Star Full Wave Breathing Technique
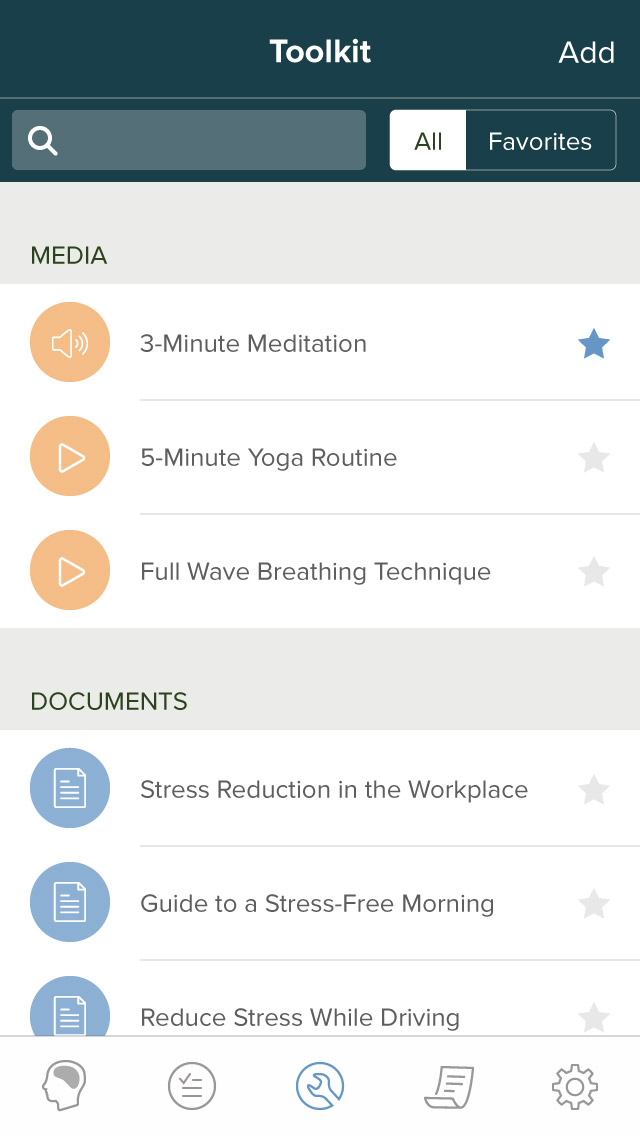This screenshot has width=640, height=1136. pos(594,572)
